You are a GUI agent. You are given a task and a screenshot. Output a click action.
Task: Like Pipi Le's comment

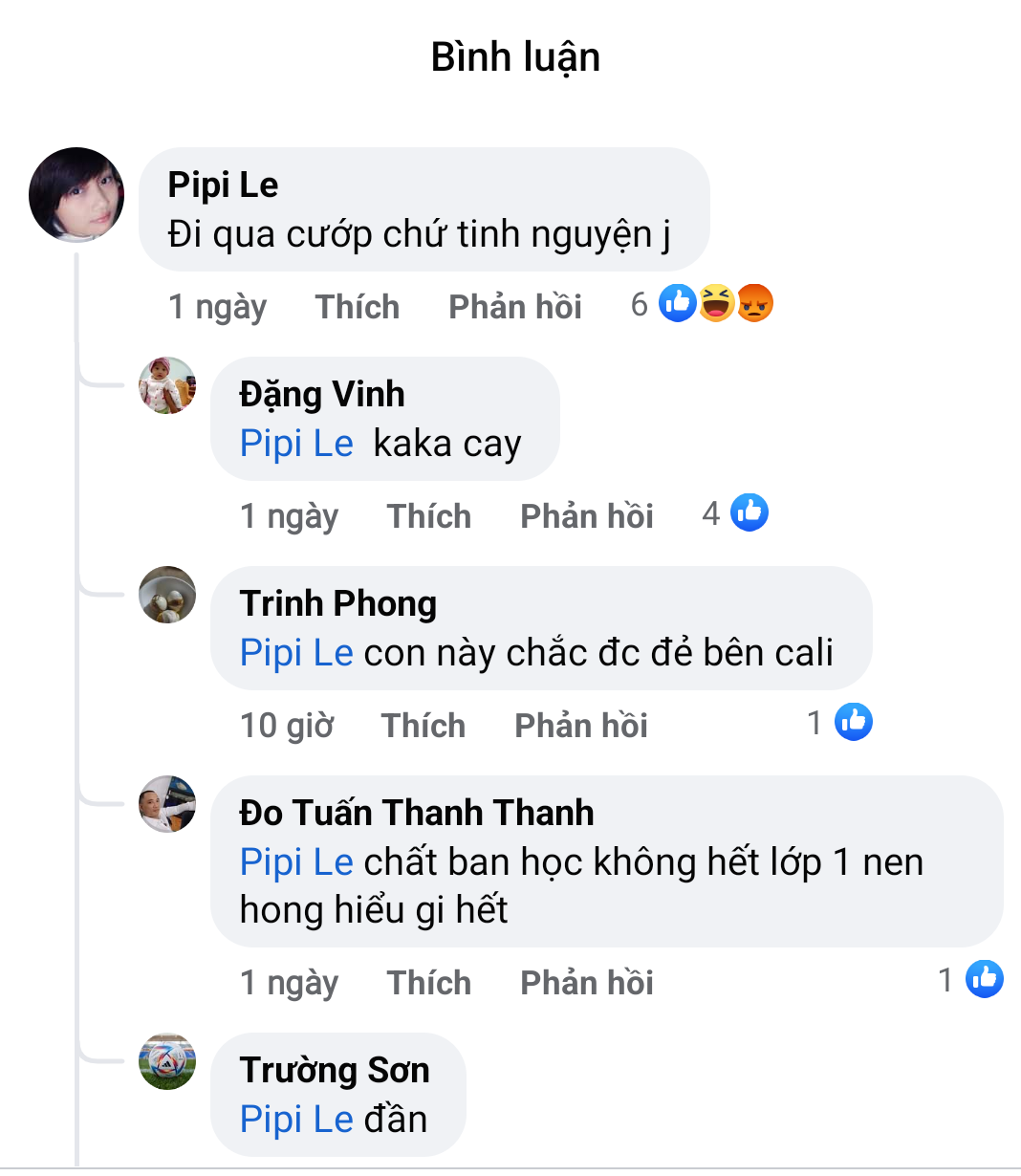point(357,307)
